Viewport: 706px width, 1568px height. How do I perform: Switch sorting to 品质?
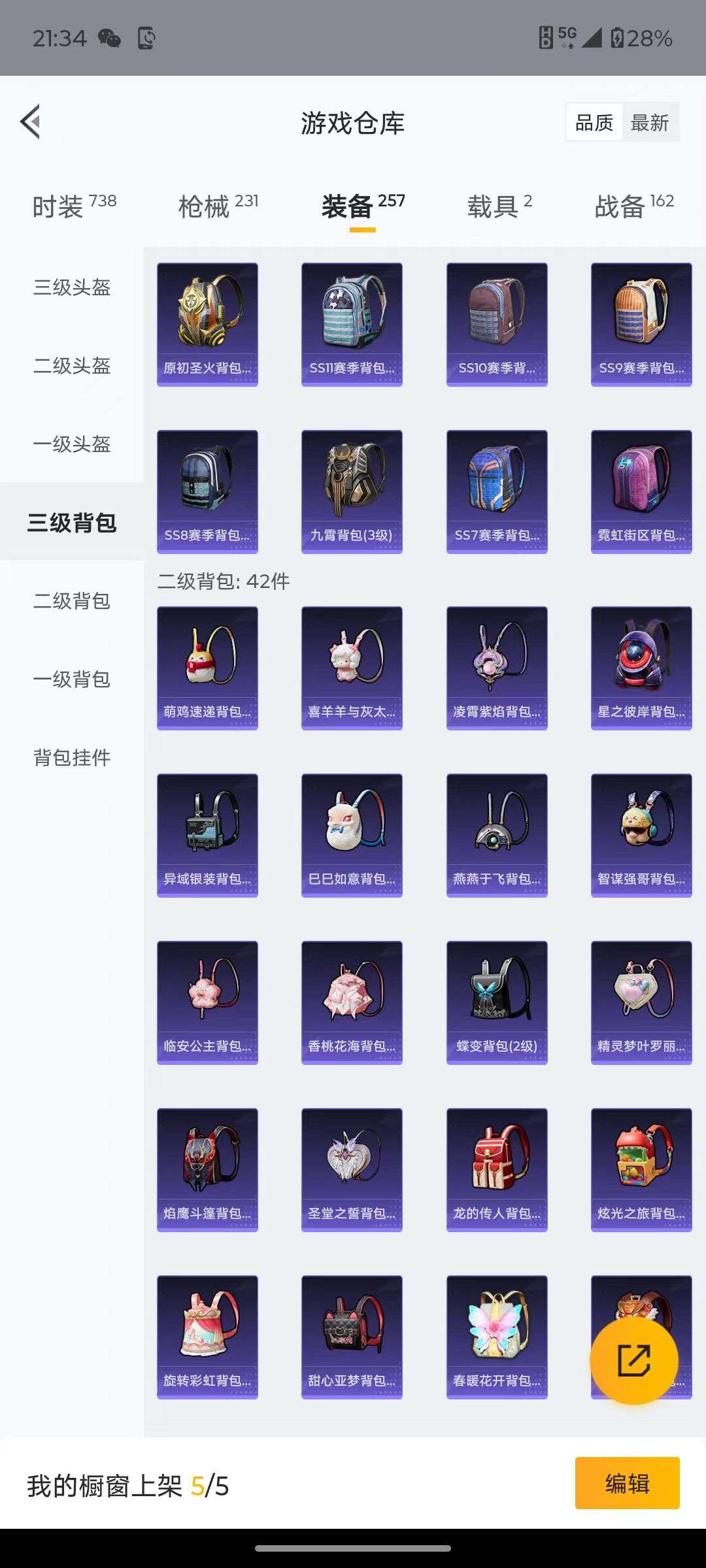click(x=594, y=122)
